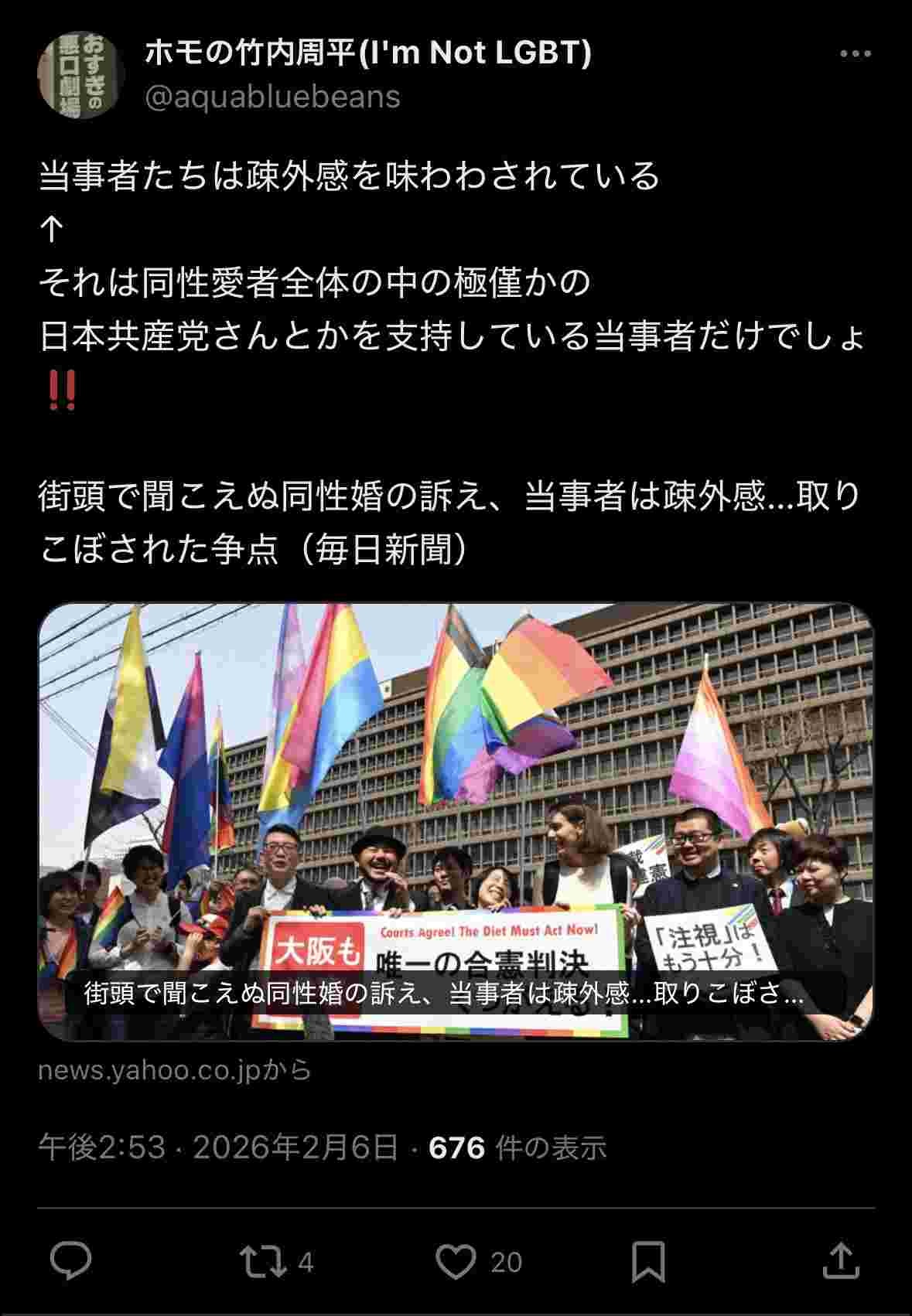Share this tweet
This screenshot has height=1316, width=912.
click(841, 1262)
